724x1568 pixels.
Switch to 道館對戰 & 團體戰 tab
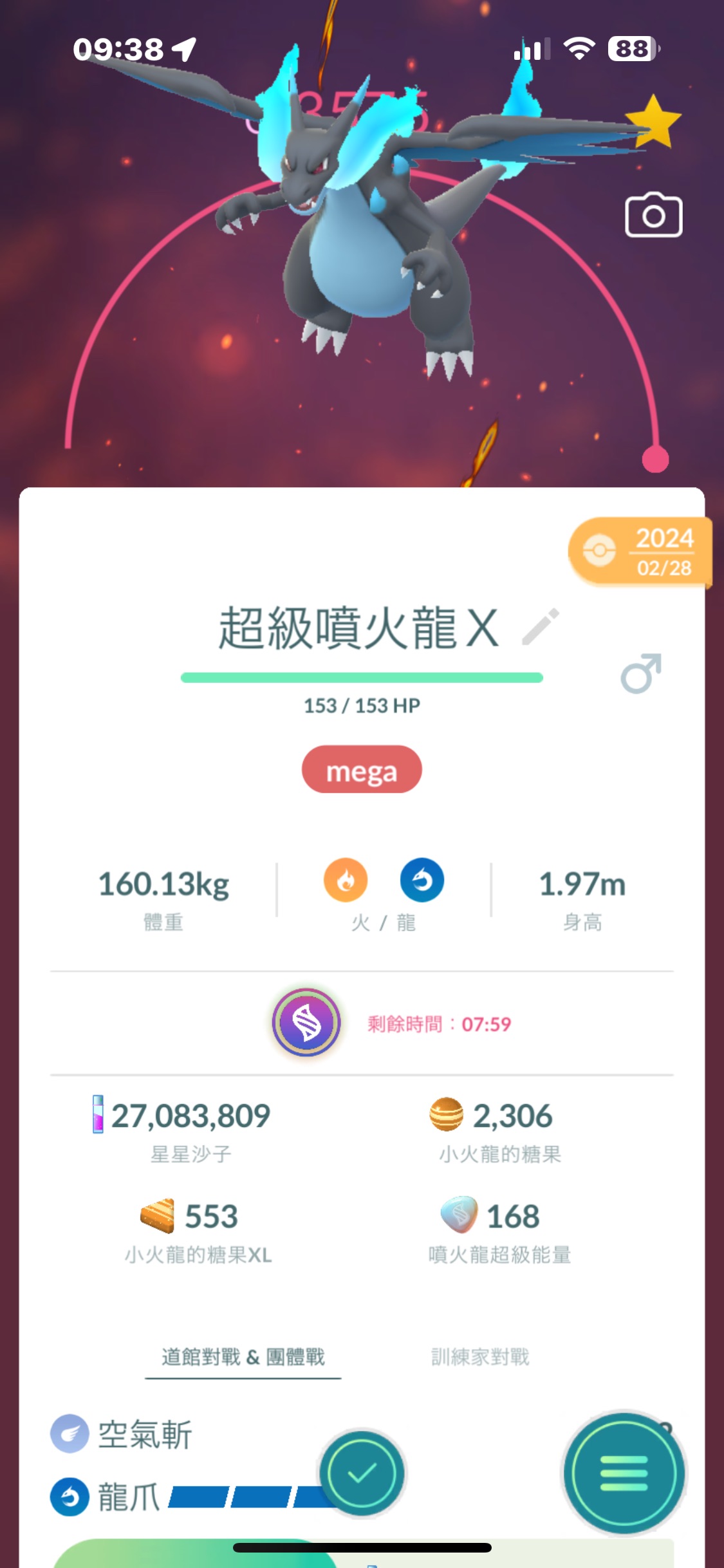coord(243,1357)
